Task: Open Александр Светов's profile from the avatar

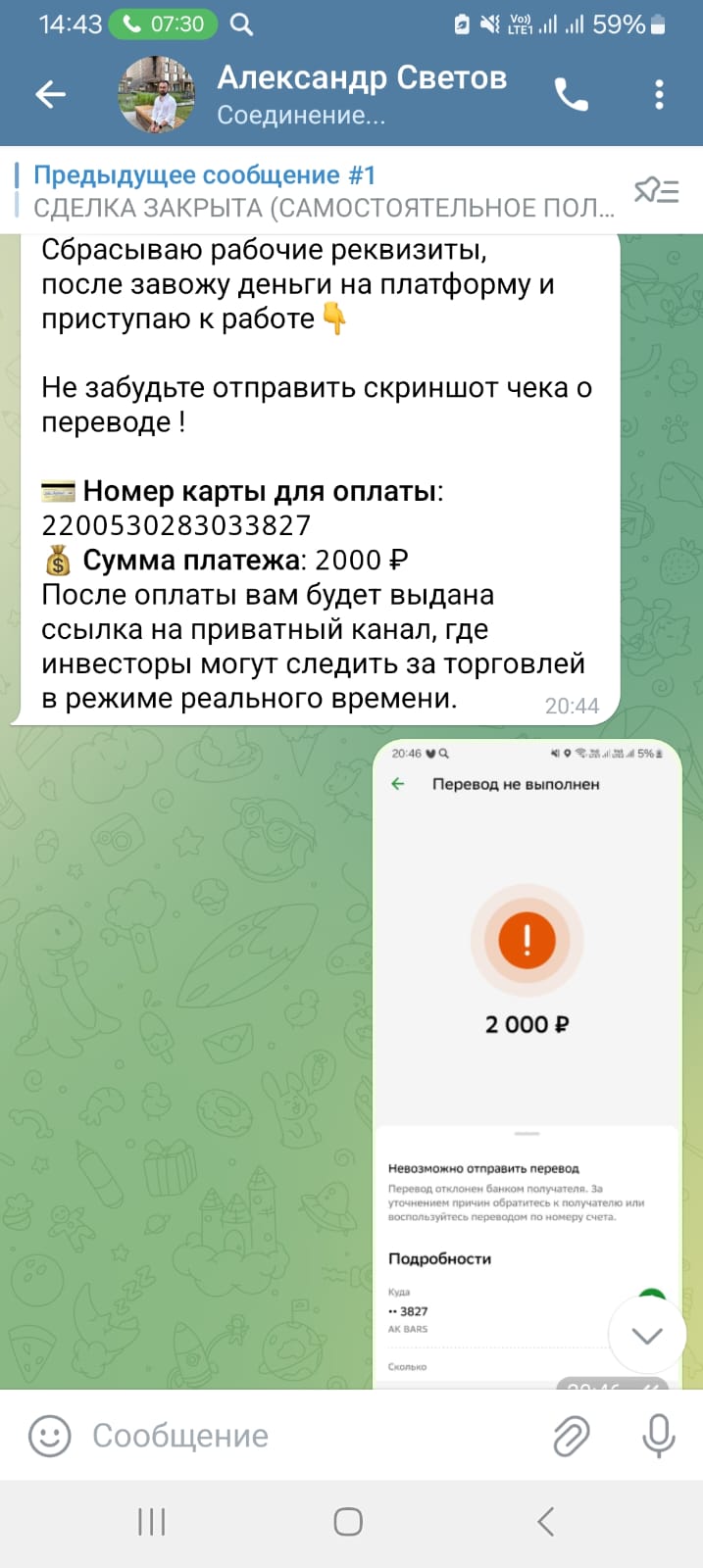Action: pyautogui.click(x=157, y=94)
